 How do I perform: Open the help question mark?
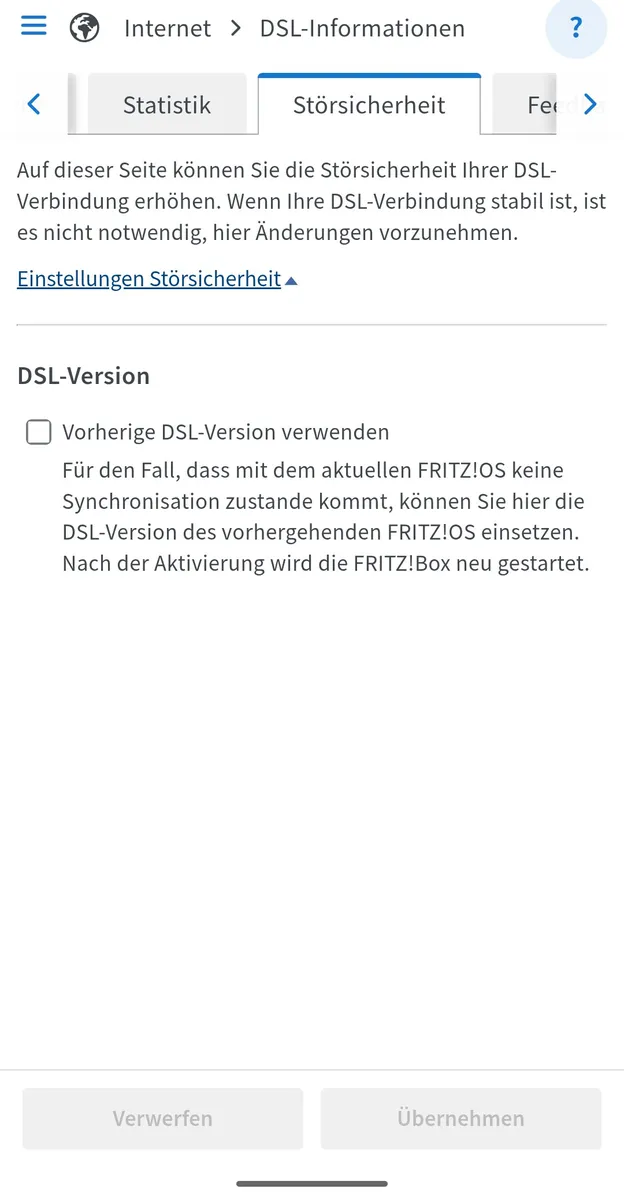click(576, 28)
